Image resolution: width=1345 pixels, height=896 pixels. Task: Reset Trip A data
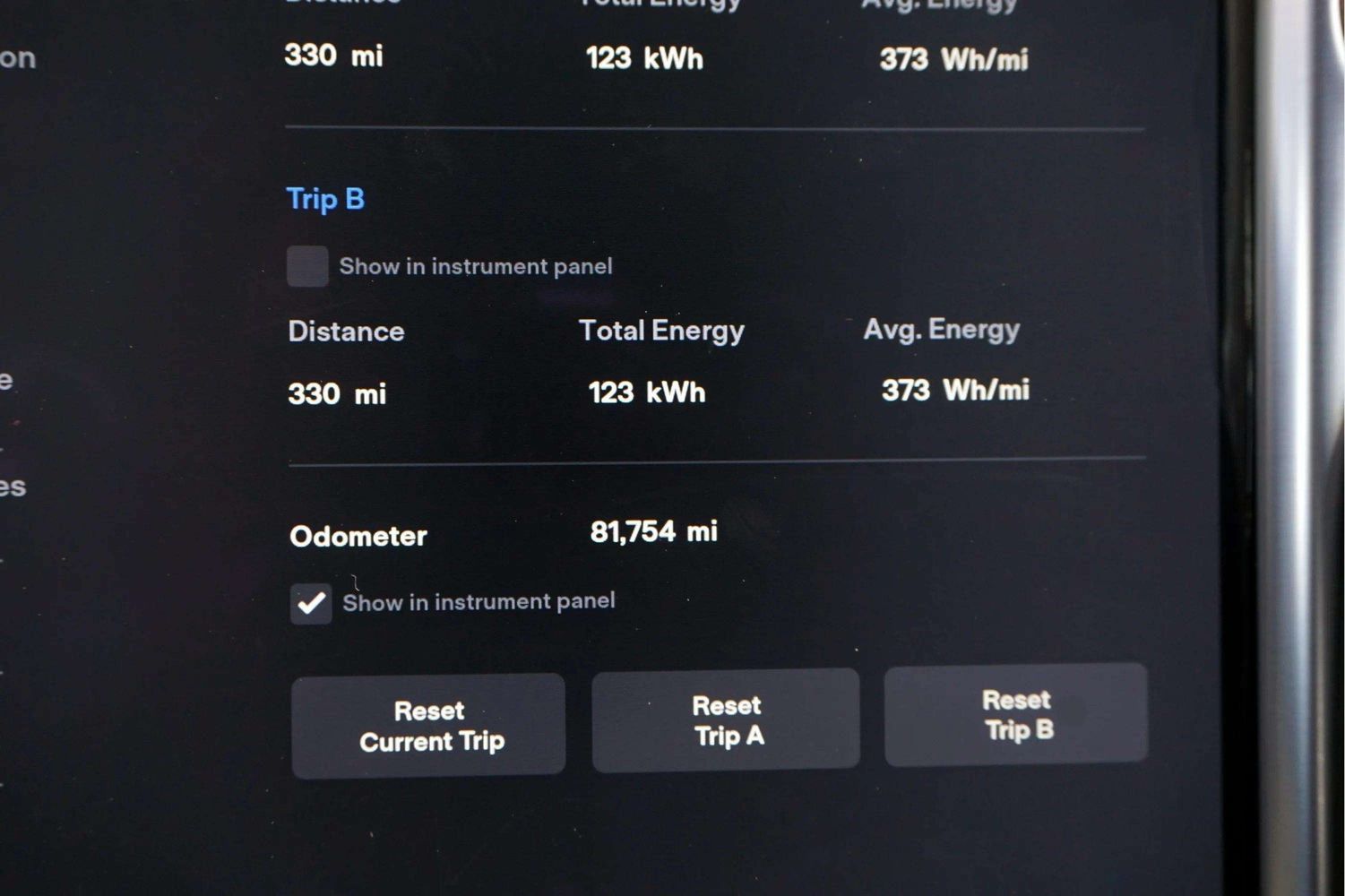click(726, 719)
